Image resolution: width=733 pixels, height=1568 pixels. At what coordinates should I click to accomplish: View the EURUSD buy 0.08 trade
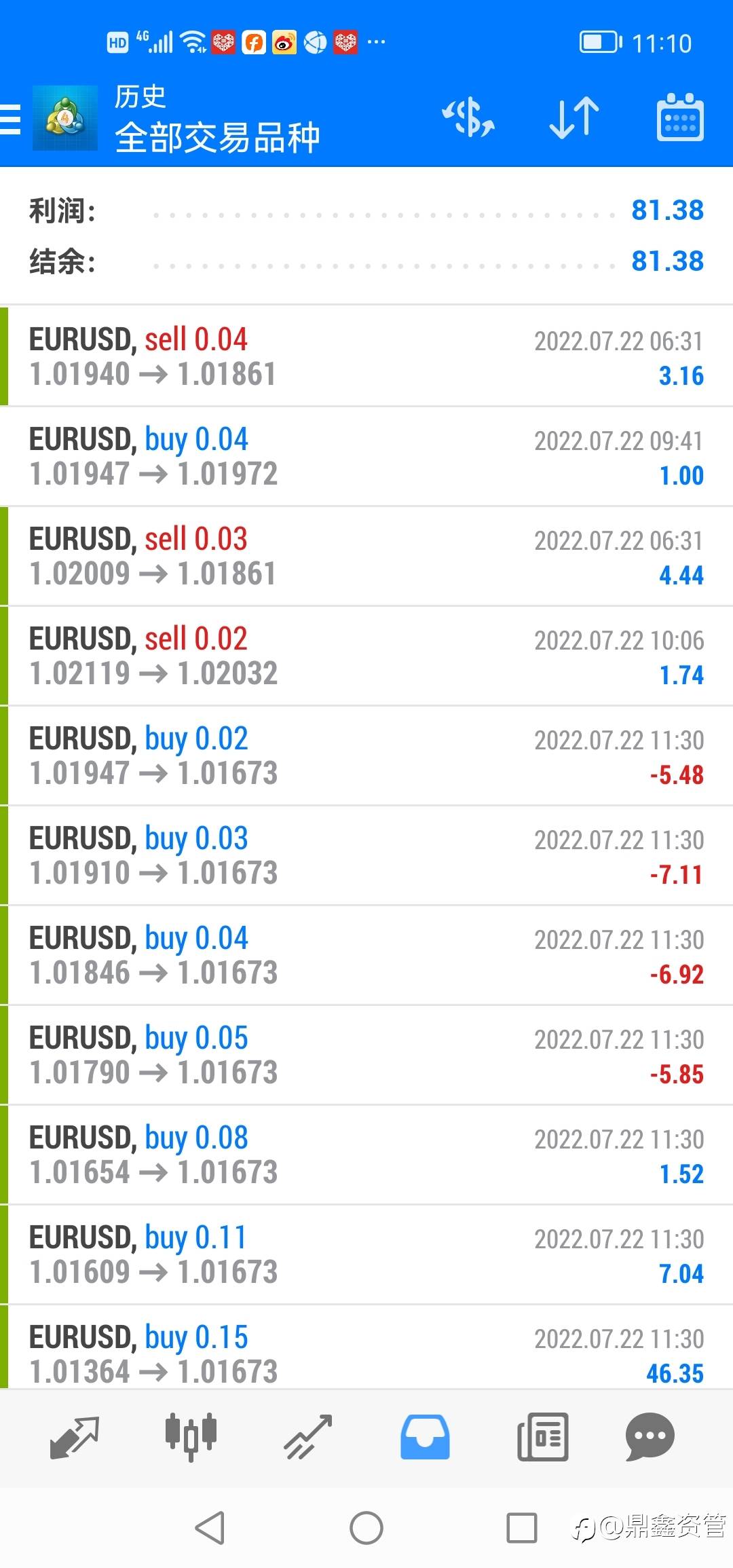coord(366,1155)
